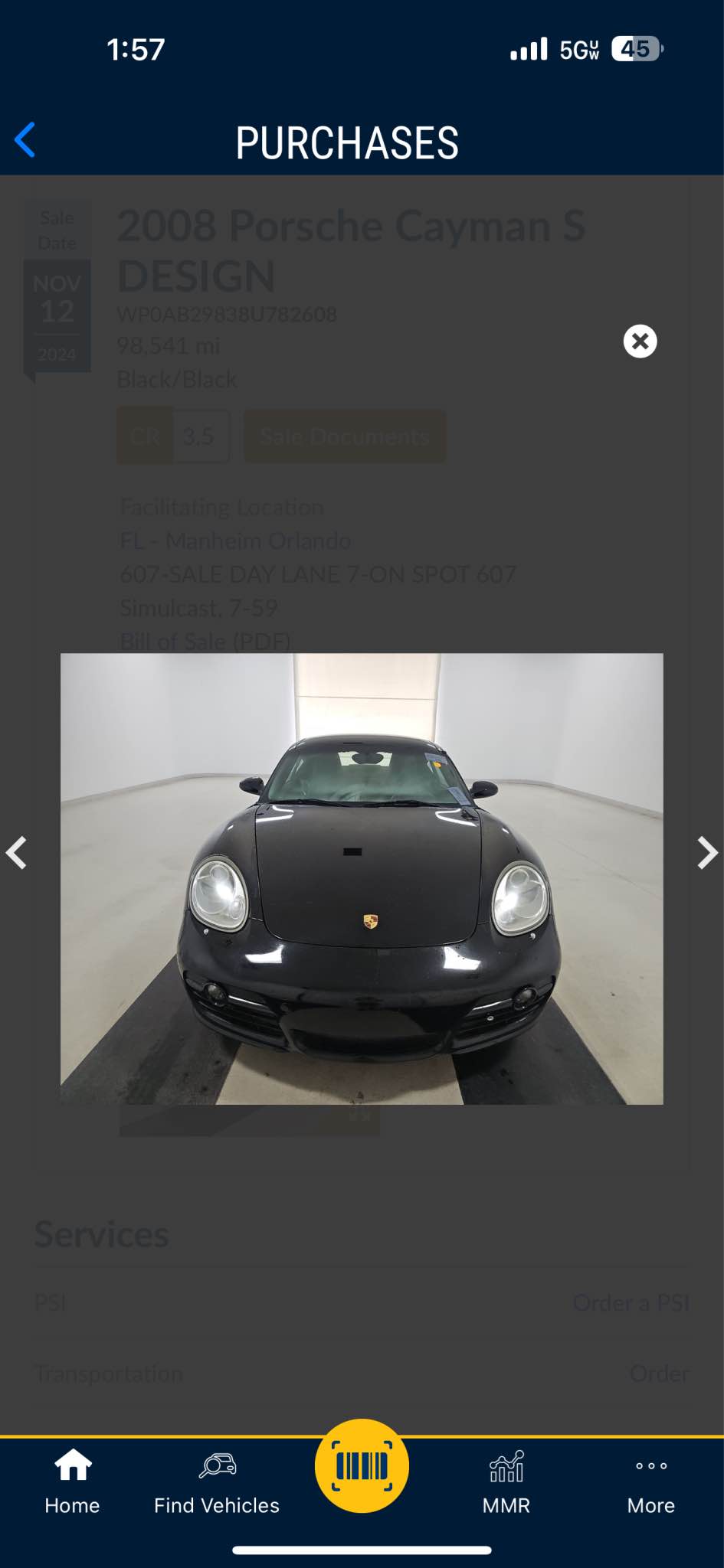Dismiss the vehicle photo with the X
Viewport: 724px width, 1568px height.
point(639,341)
